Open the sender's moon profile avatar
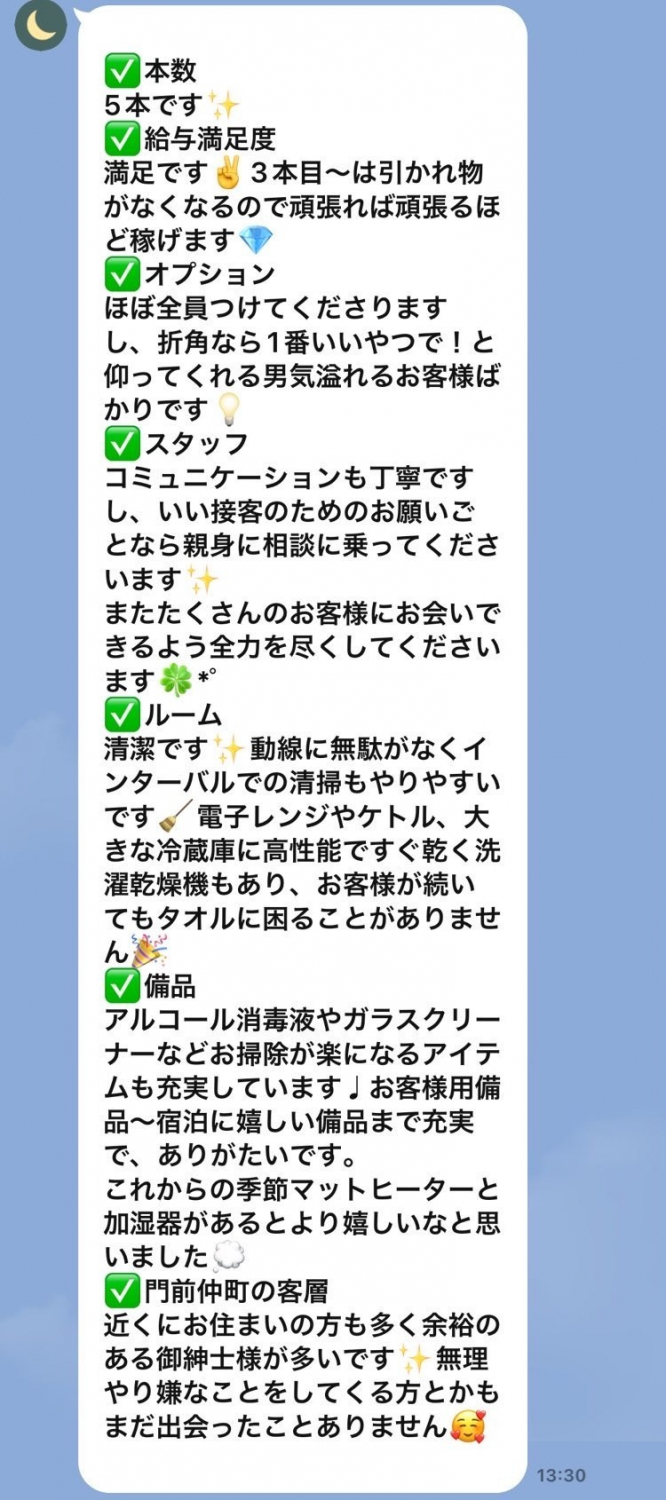The width and height of the screenshot is (666, 1500). click(40, 24)
